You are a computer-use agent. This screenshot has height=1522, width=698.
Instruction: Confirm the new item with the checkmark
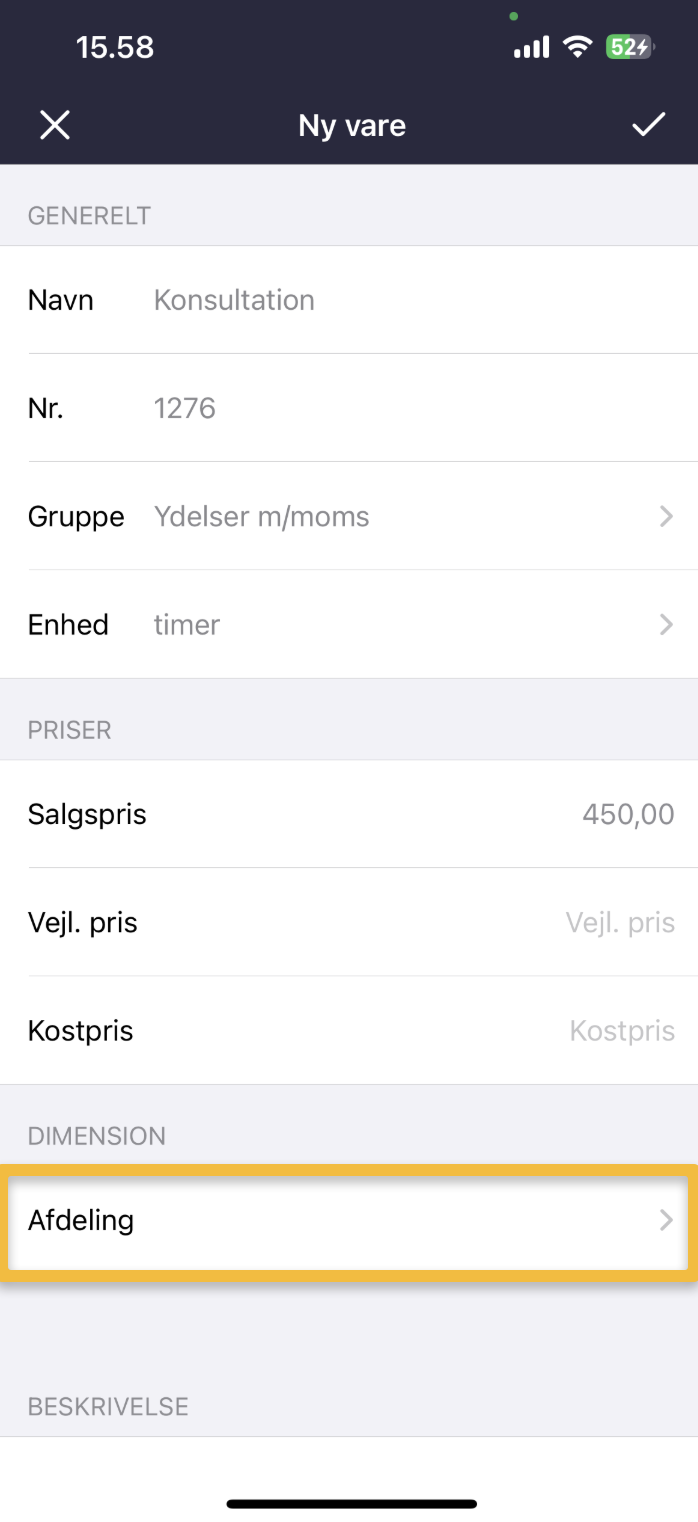tap(648, 125)
